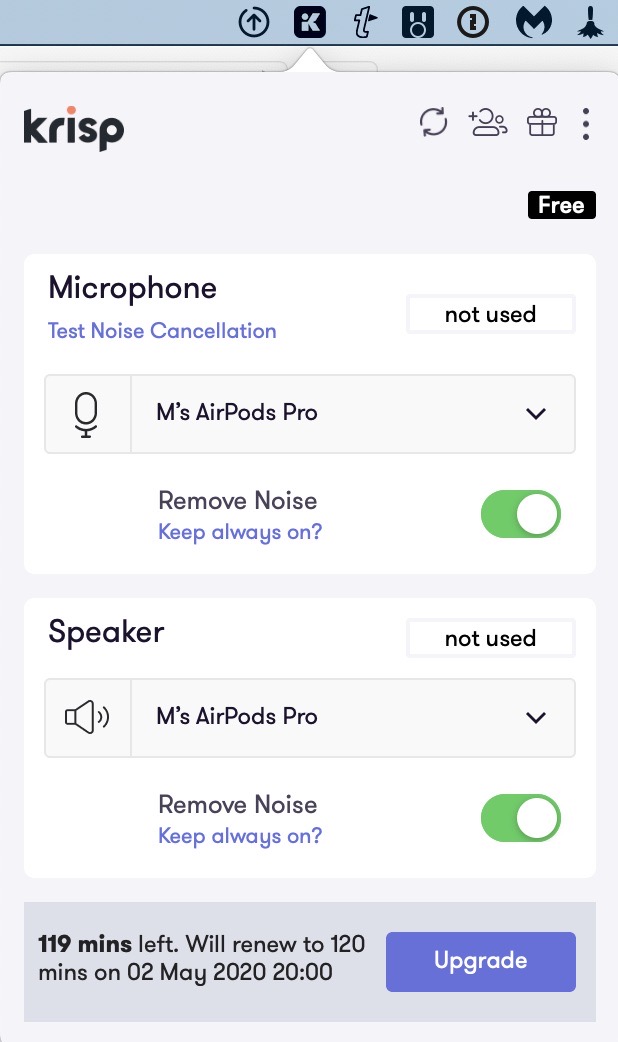Tap Keep always on under Microphone
The width and height of the screenshot is (618, 1042).
[240, 532]
